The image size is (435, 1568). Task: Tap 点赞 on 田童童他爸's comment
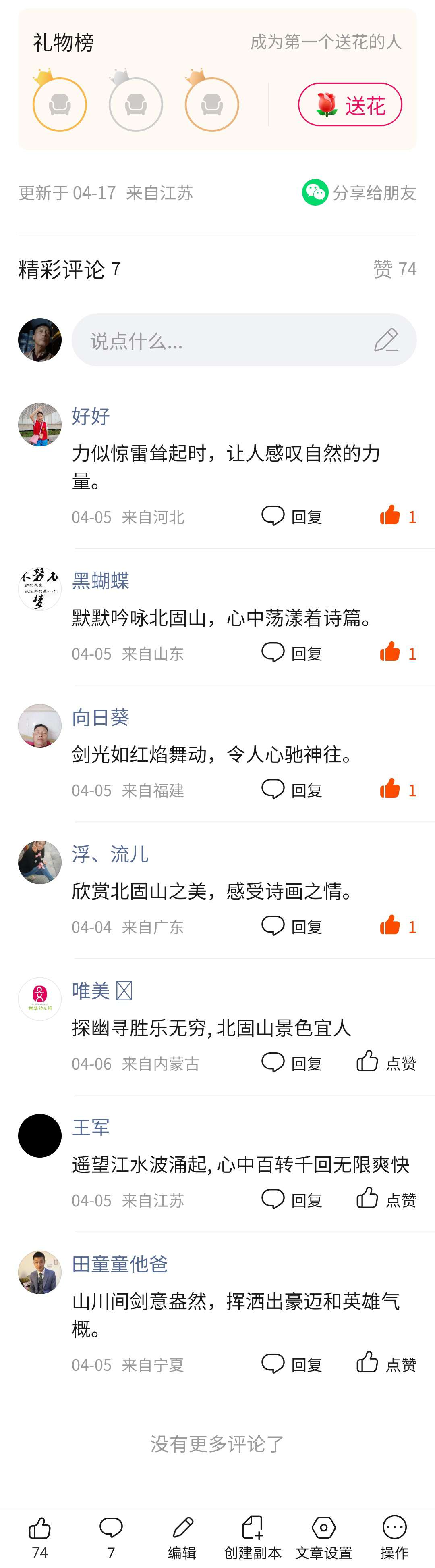pyautogui.click(x=386, y=1364)
